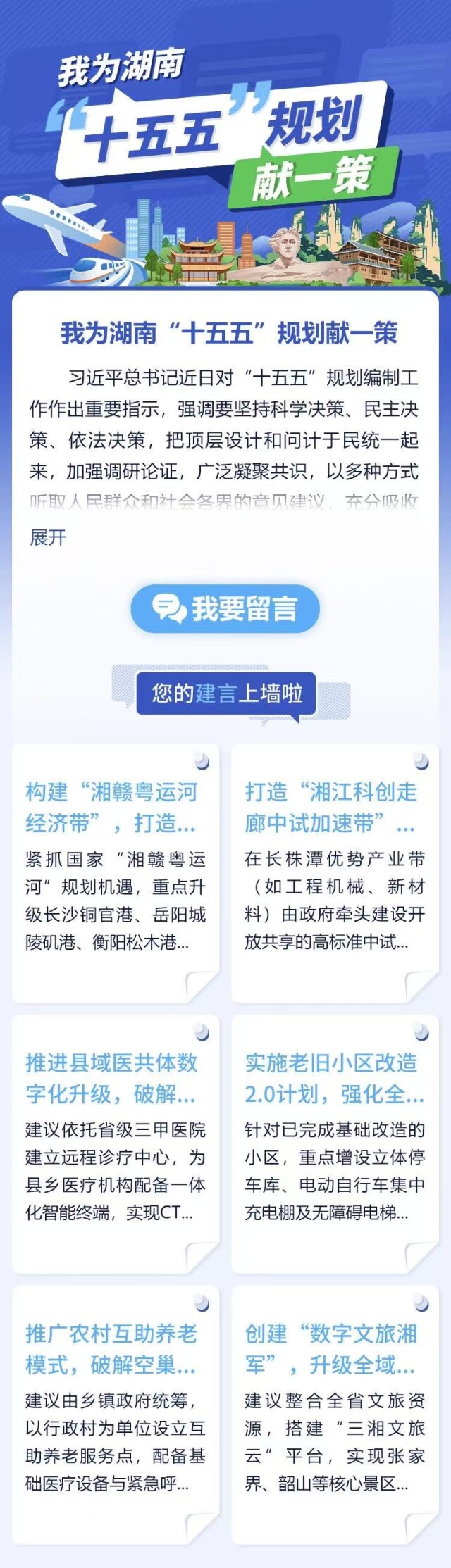Open the 构建"湘赣粤运河经济带" suggestion card
This screenshot has width=451, height=1568.
click(x=116, y=872)
